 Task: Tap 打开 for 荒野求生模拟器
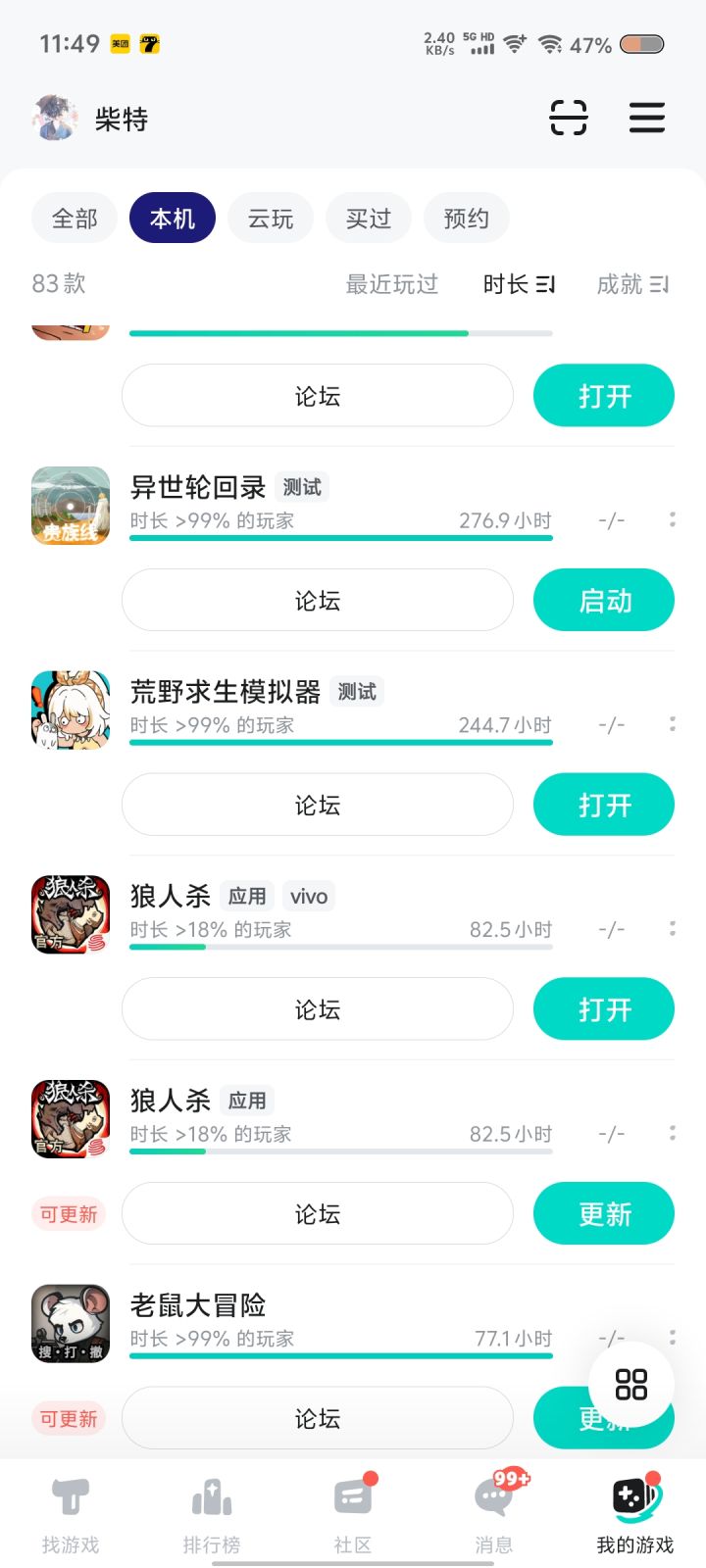point(604,806)
